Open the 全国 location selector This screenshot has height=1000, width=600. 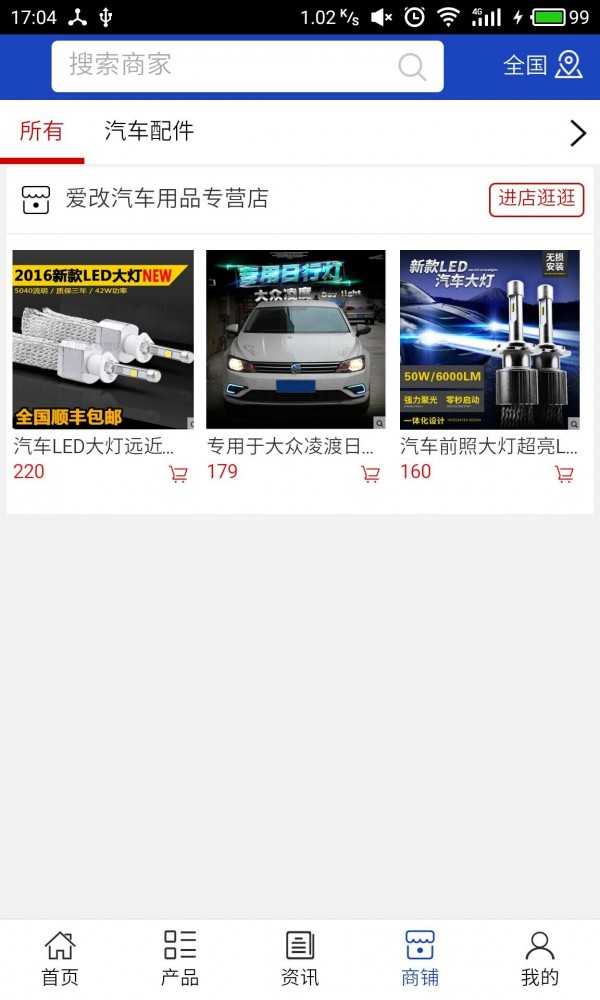(542, 66)
